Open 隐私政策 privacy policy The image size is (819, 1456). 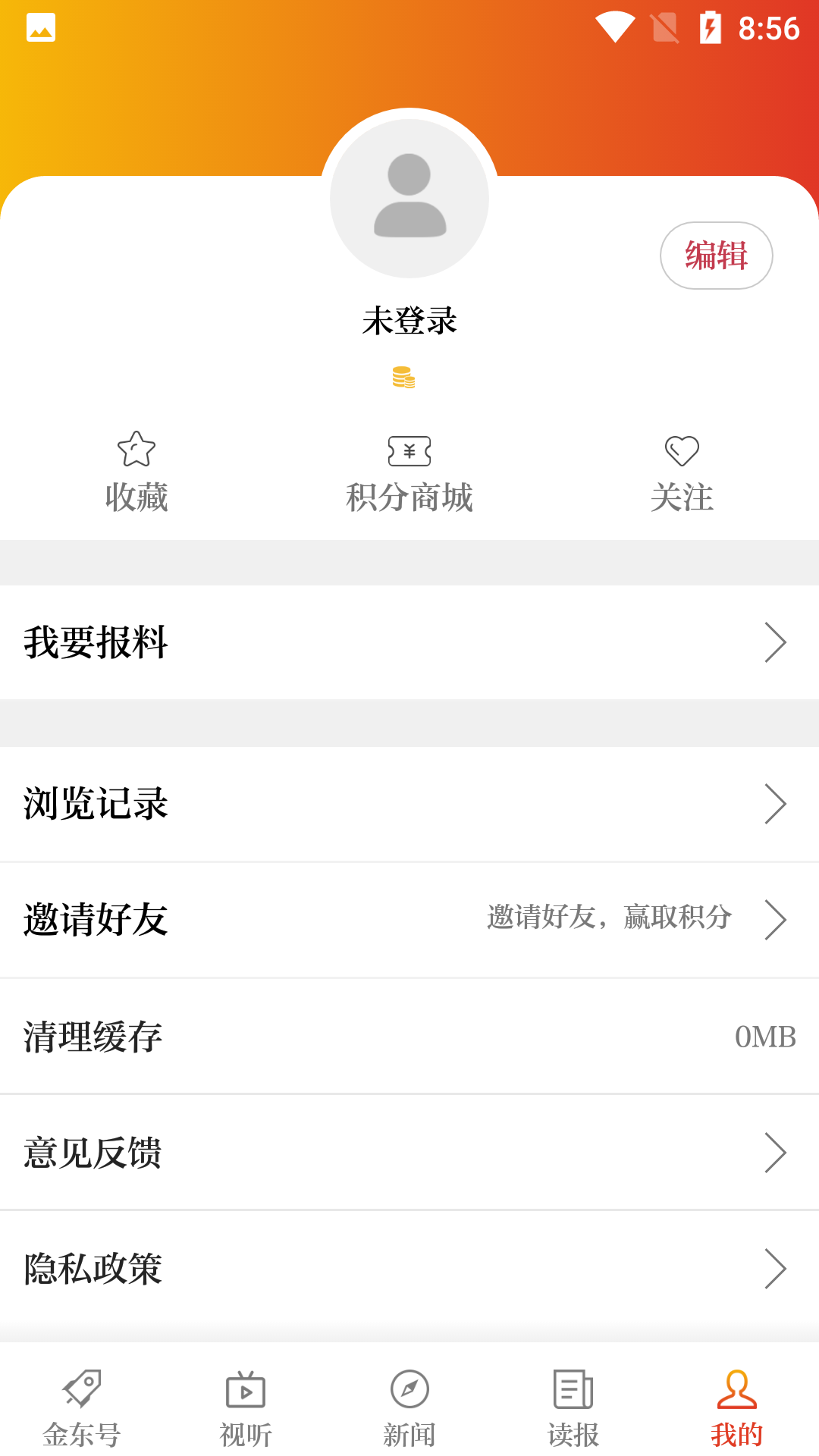pos(409,1269)
